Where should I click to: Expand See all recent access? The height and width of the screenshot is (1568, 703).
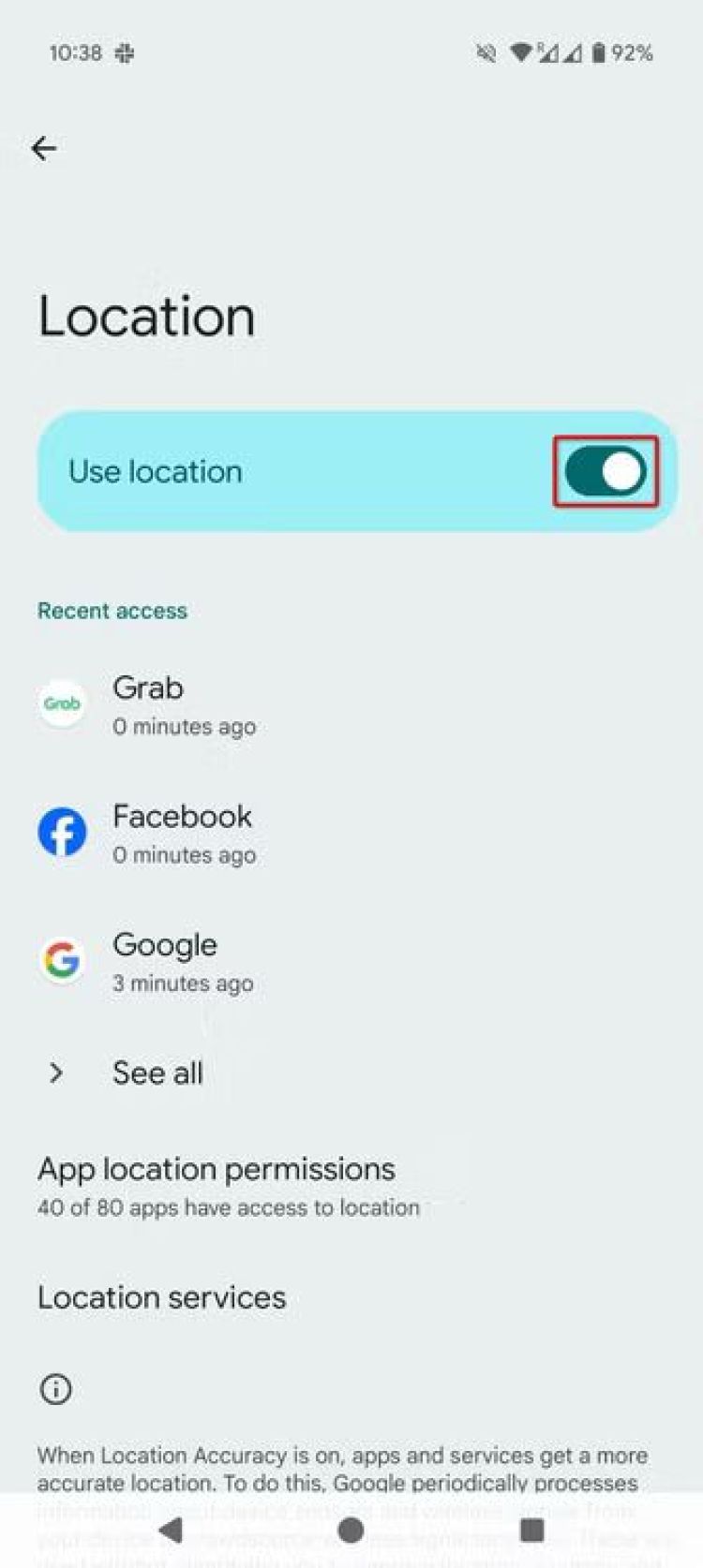coord(157,1072)
